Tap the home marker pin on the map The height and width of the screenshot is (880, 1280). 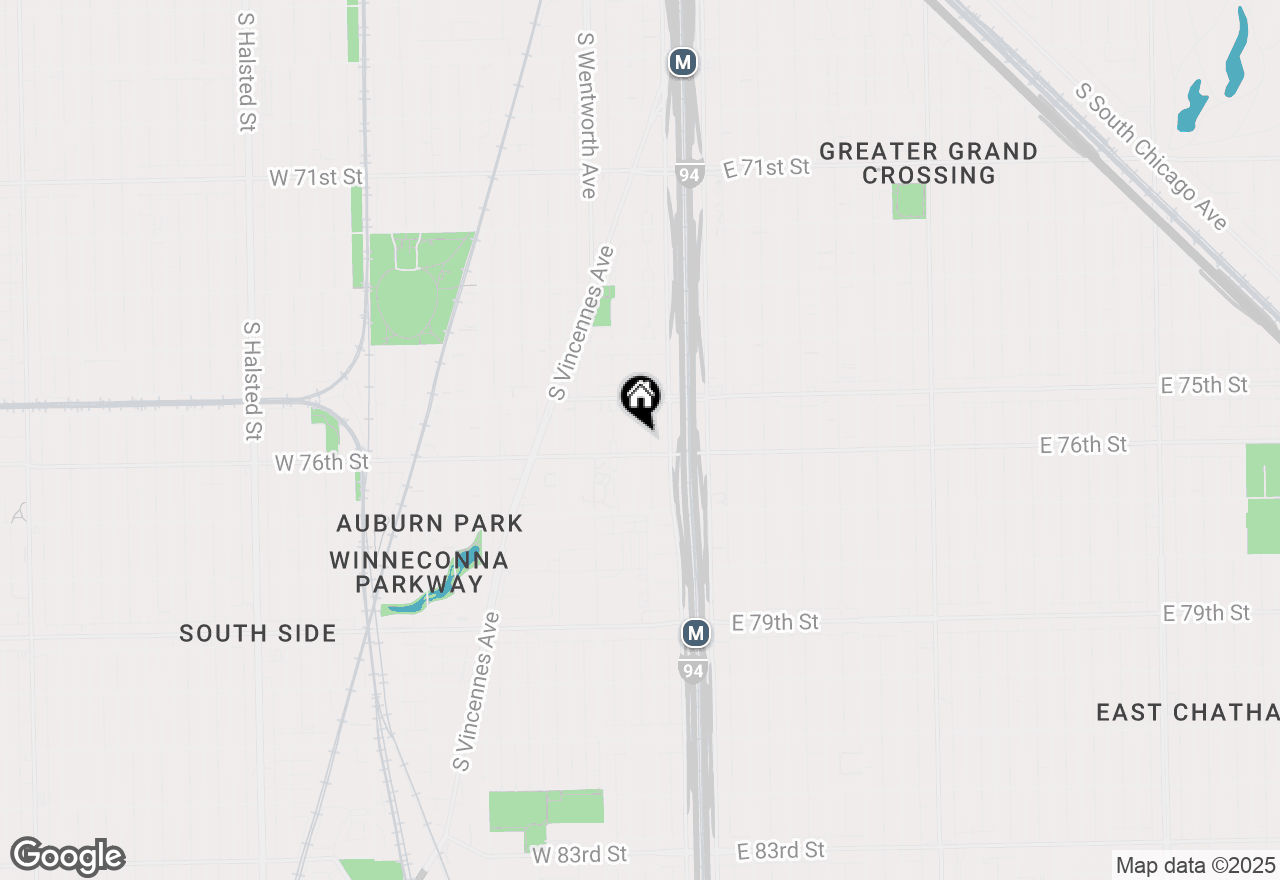pyautogui.click(x=641, y=398)
